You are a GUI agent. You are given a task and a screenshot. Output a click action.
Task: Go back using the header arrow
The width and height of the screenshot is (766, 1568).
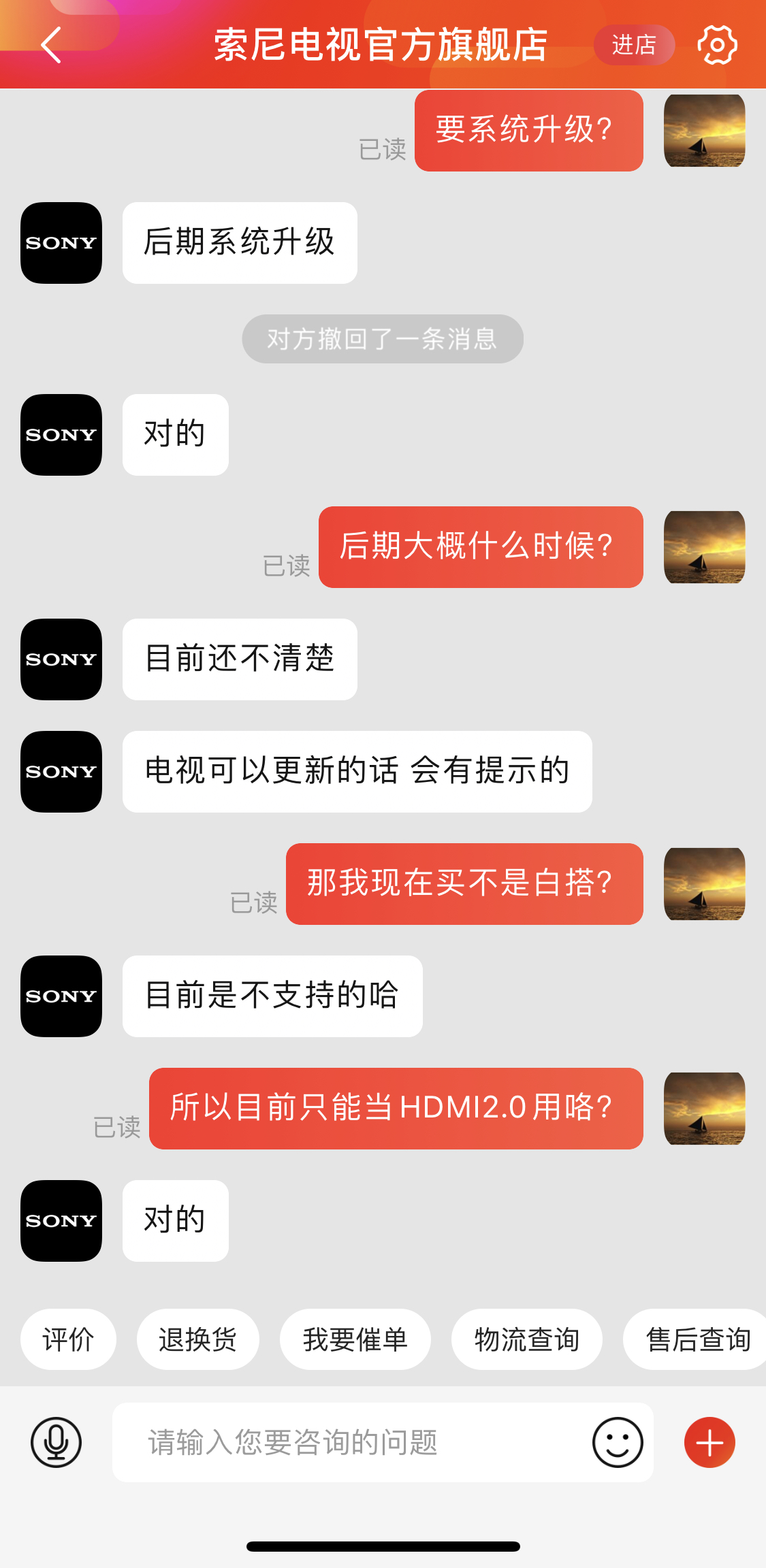click(52, 45)
